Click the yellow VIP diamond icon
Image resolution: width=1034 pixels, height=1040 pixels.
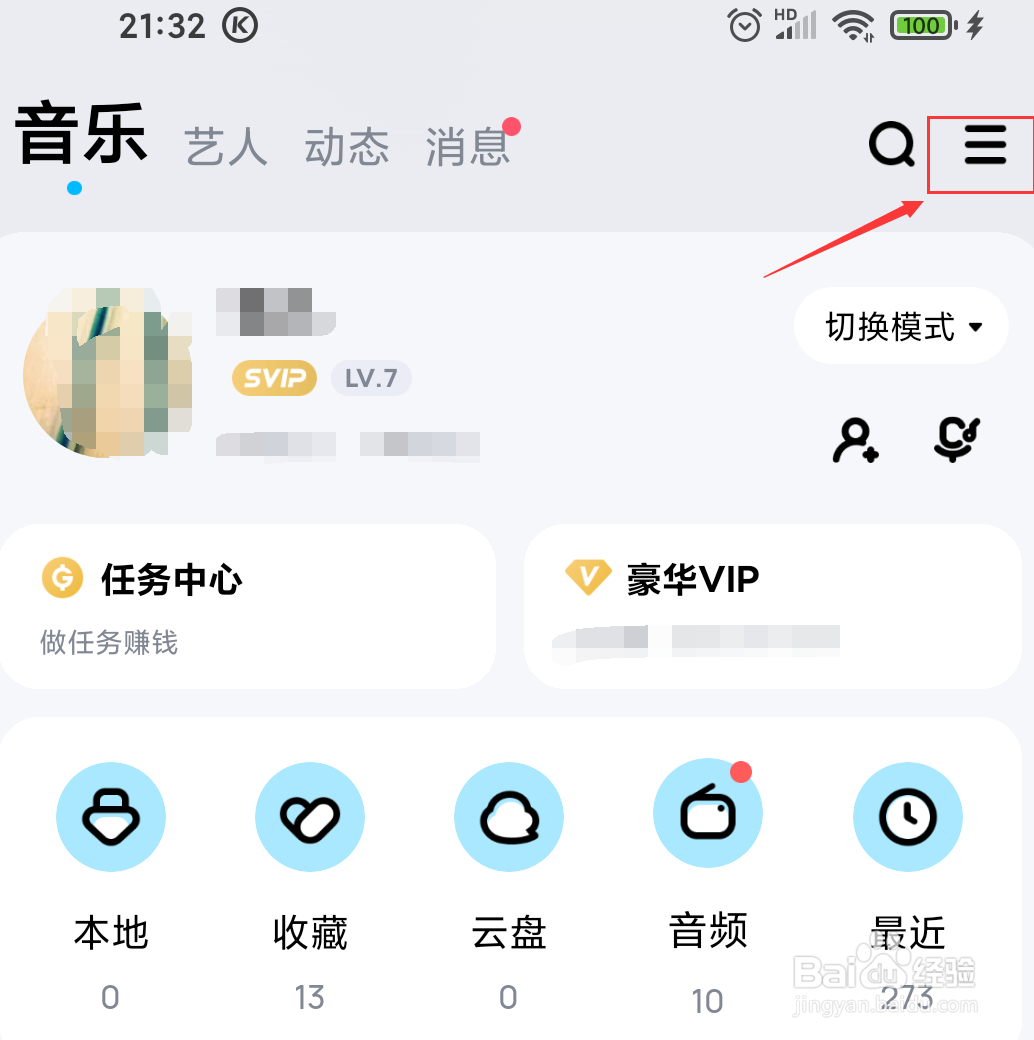tap(590, 576)
